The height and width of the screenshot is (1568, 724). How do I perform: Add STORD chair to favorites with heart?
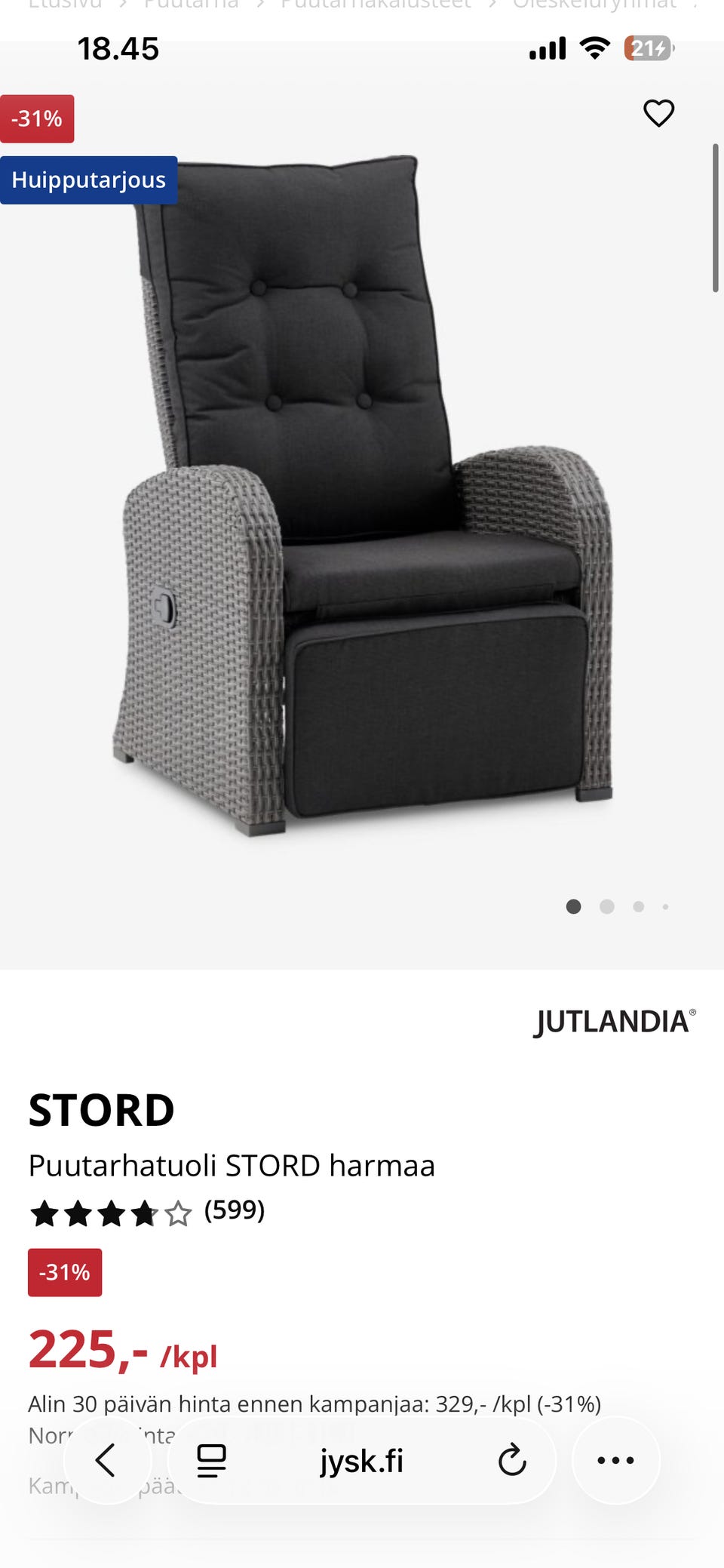point(658,114)
